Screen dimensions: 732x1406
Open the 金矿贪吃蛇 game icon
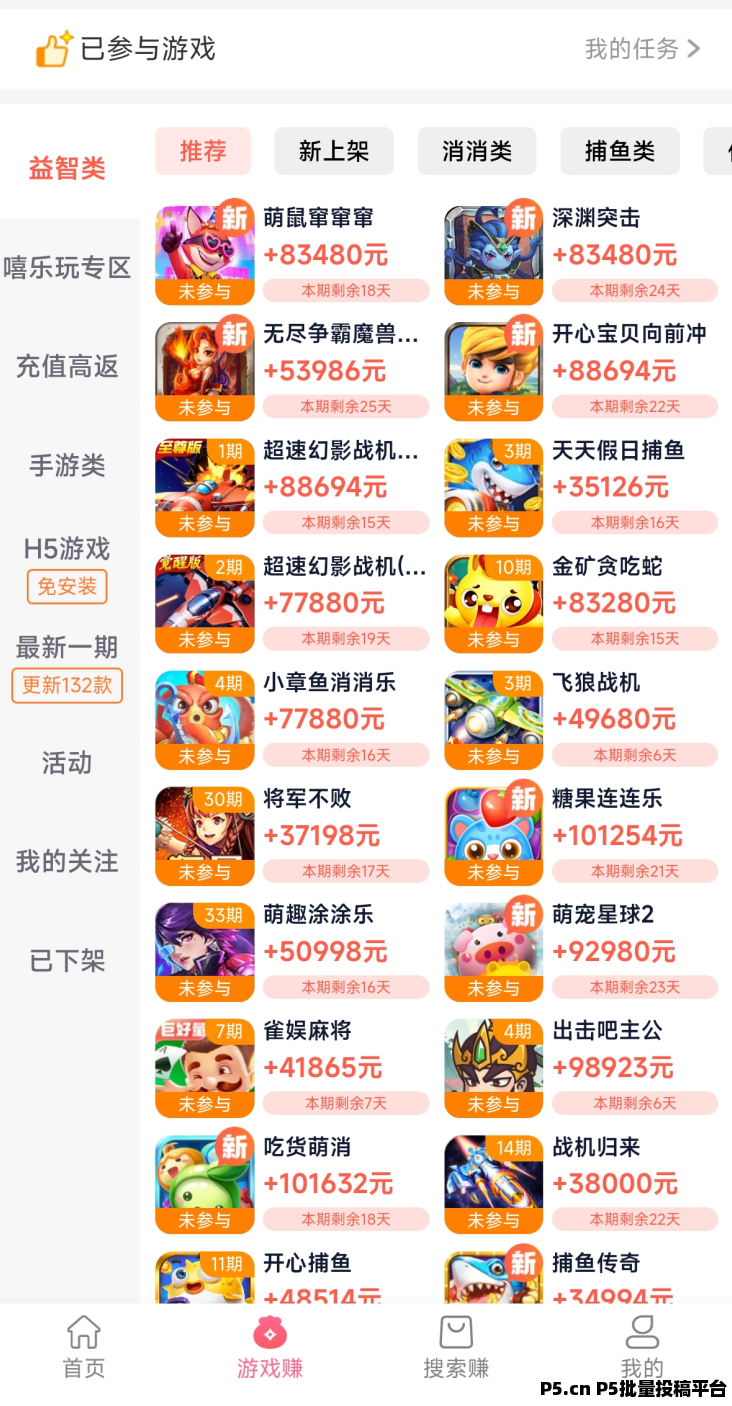(493, 601)
